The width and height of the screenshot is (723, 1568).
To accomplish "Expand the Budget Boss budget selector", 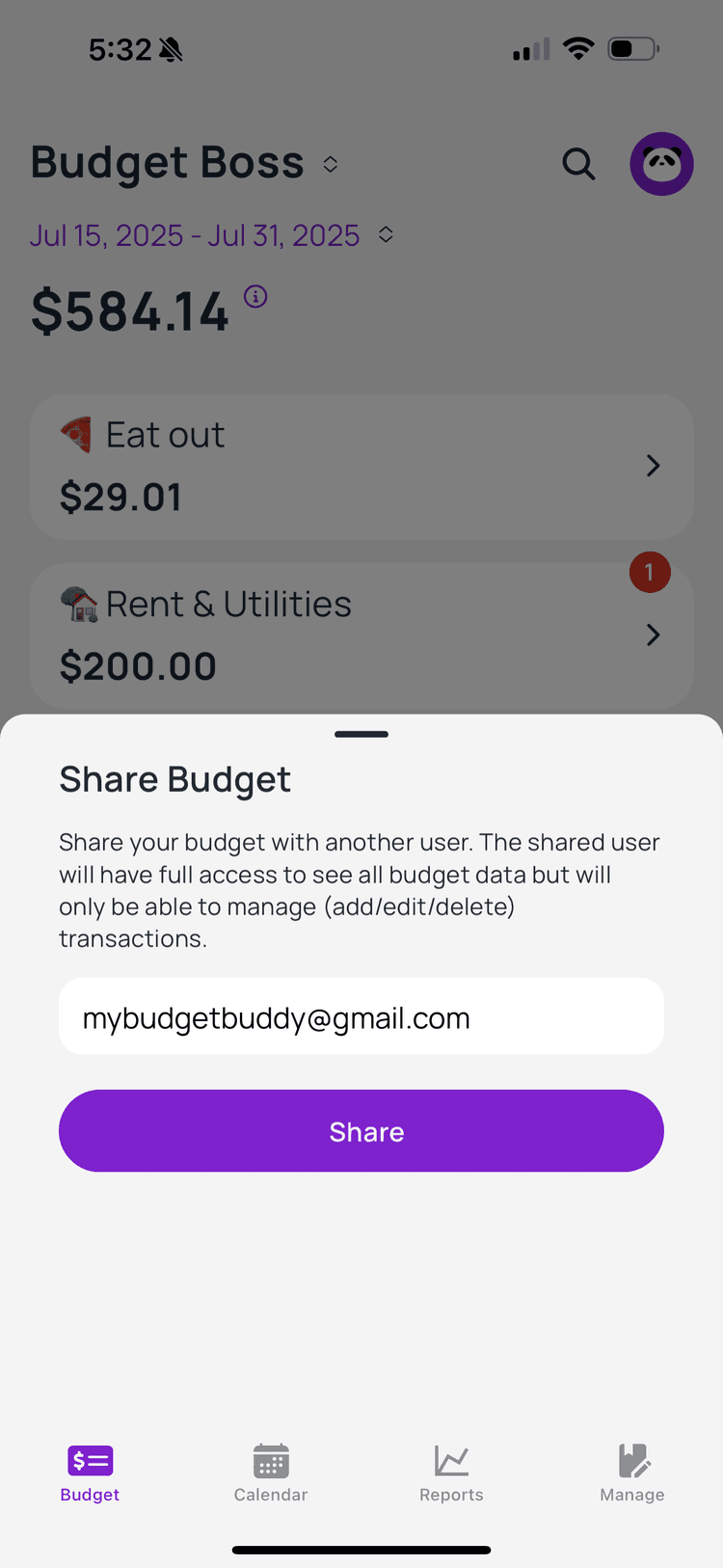I will tap(185, 163).
